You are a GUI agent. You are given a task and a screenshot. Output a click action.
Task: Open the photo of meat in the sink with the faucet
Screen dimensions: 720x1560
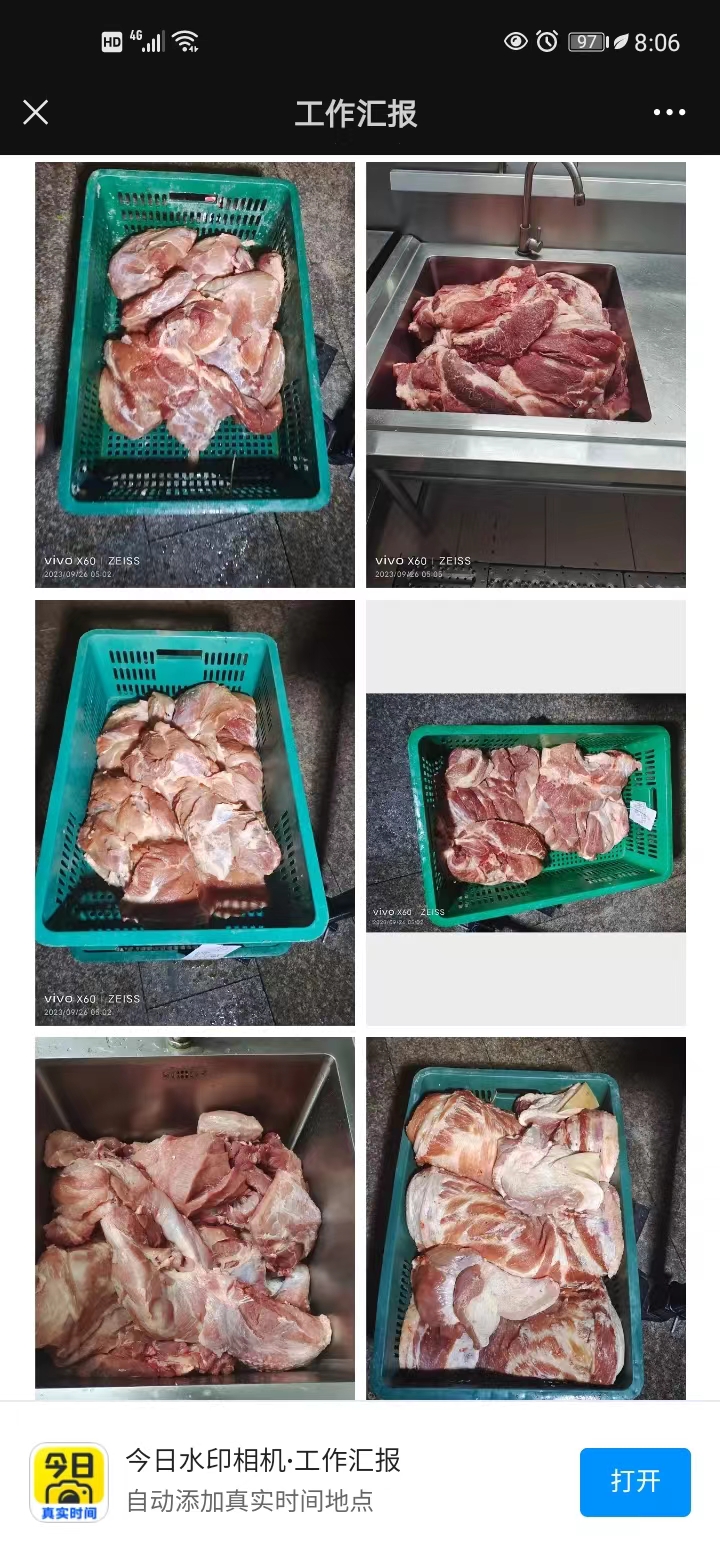[x=525, y=375]
